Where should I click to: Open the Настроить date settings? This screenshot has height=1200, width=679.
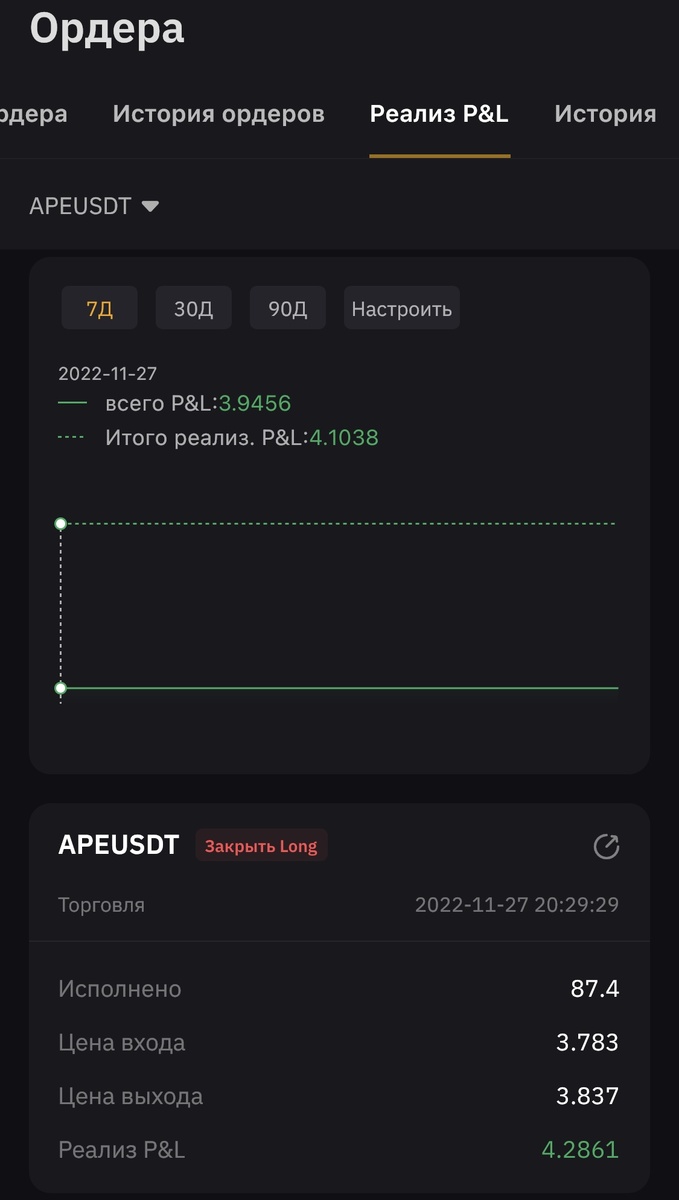pos(401,308)
